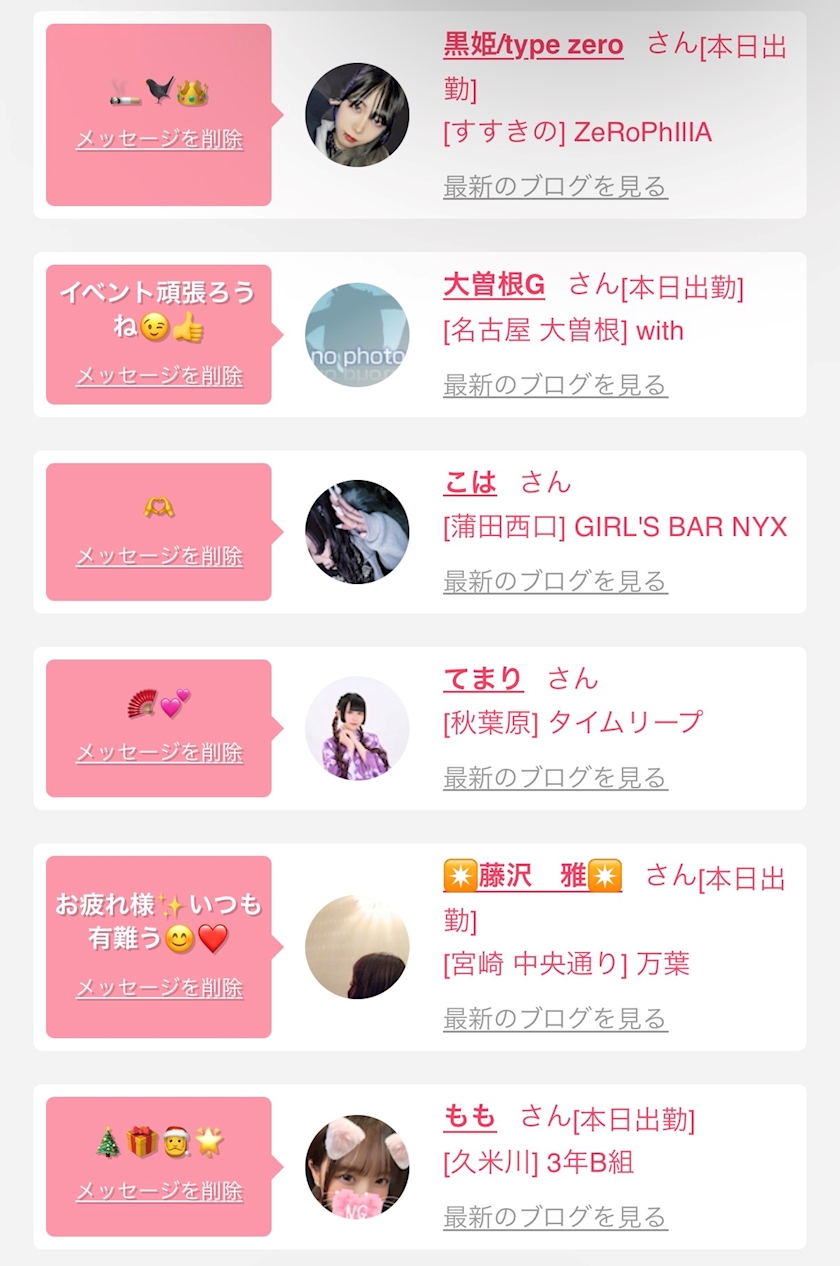Open 大曽根G's profile name link
This screenshot has height=1266, width=840.
click(494, 286)
